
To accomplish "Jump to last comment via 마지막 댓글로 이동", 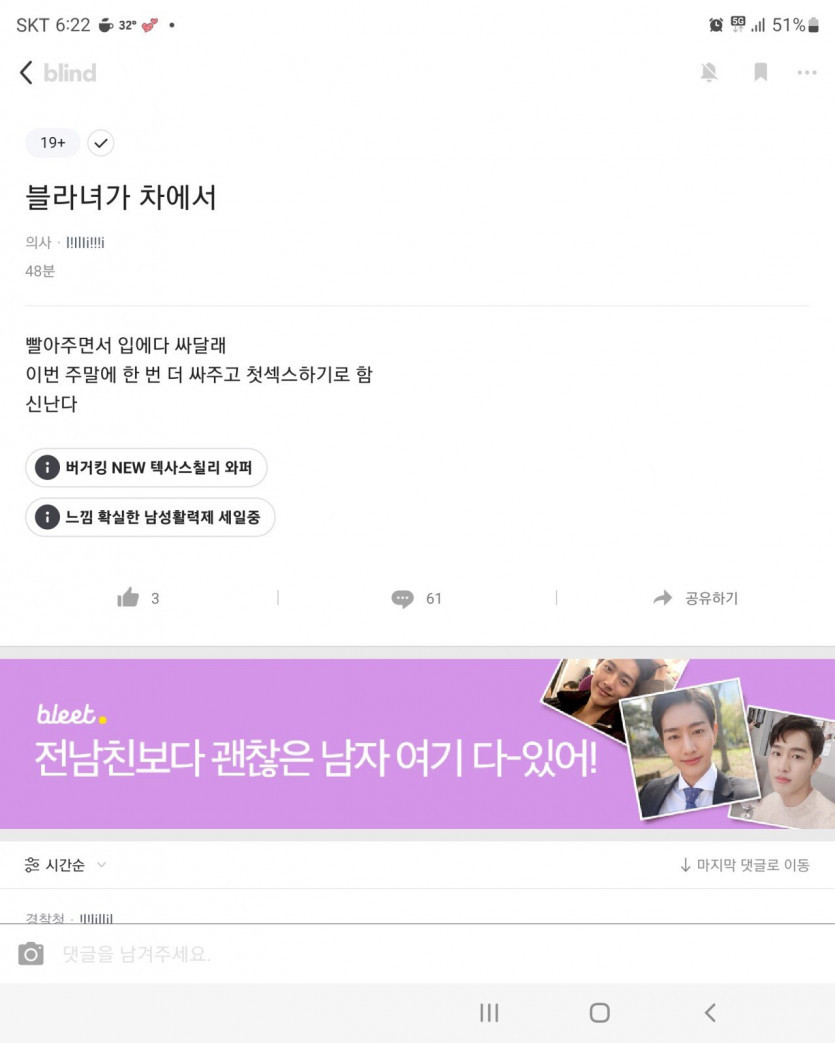I will (744, 865).
